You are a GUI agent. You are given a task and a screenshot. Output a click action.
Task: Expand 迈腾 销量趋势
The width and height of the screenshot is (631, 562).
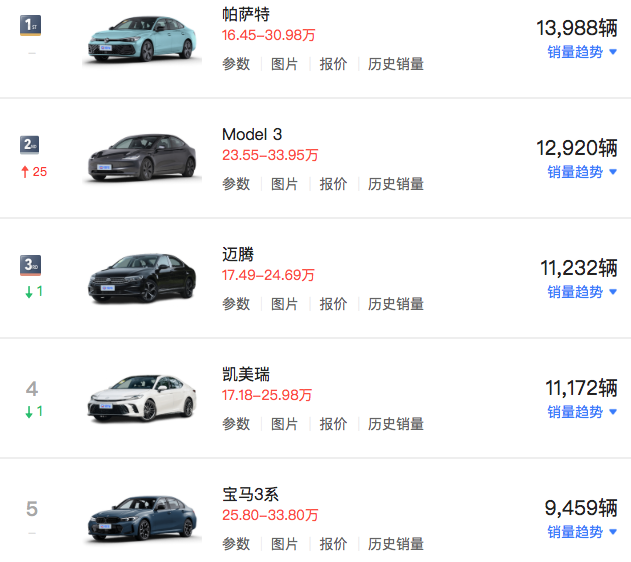point(582,292)
